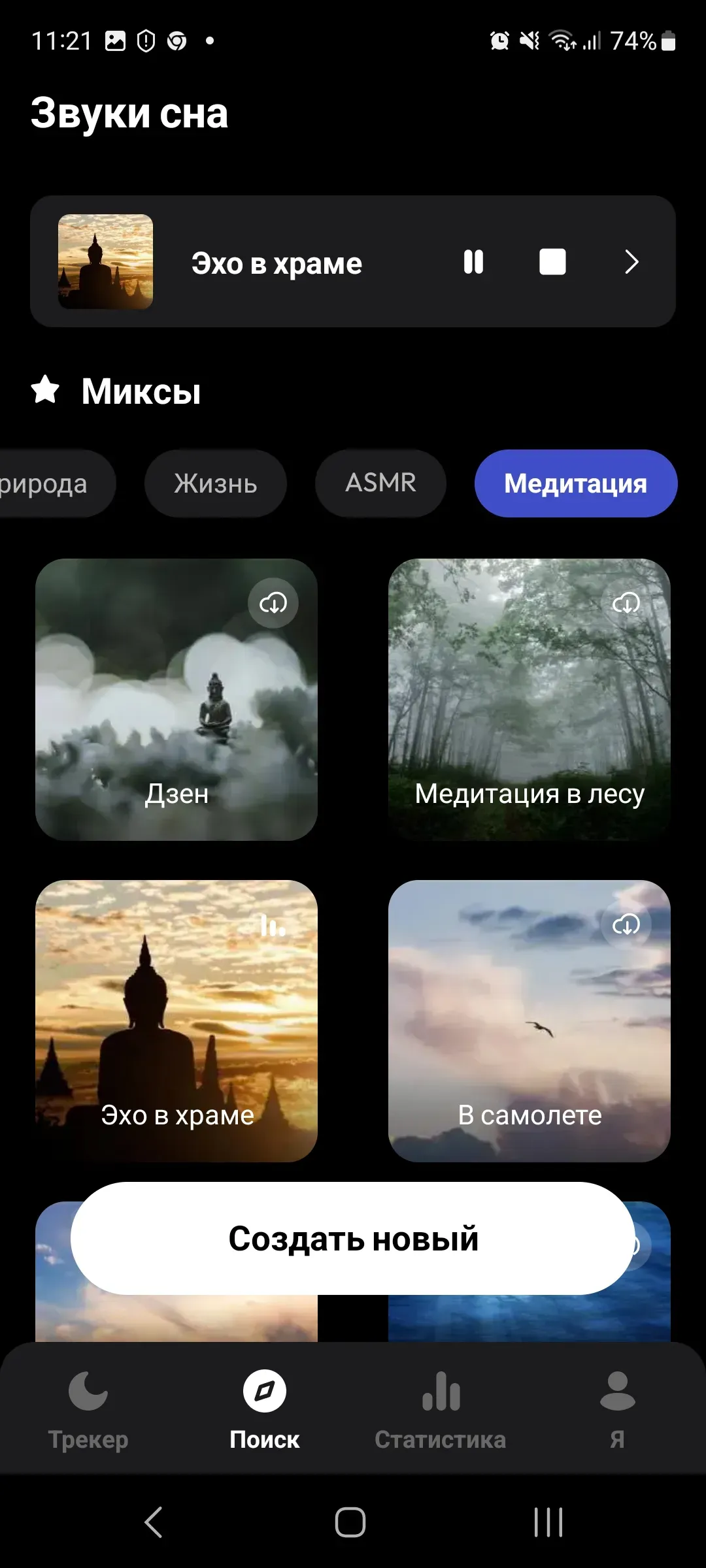Open the В самолете mix card
Viewport: 706px width, 1568px height.
click(x=529, y=1021)
